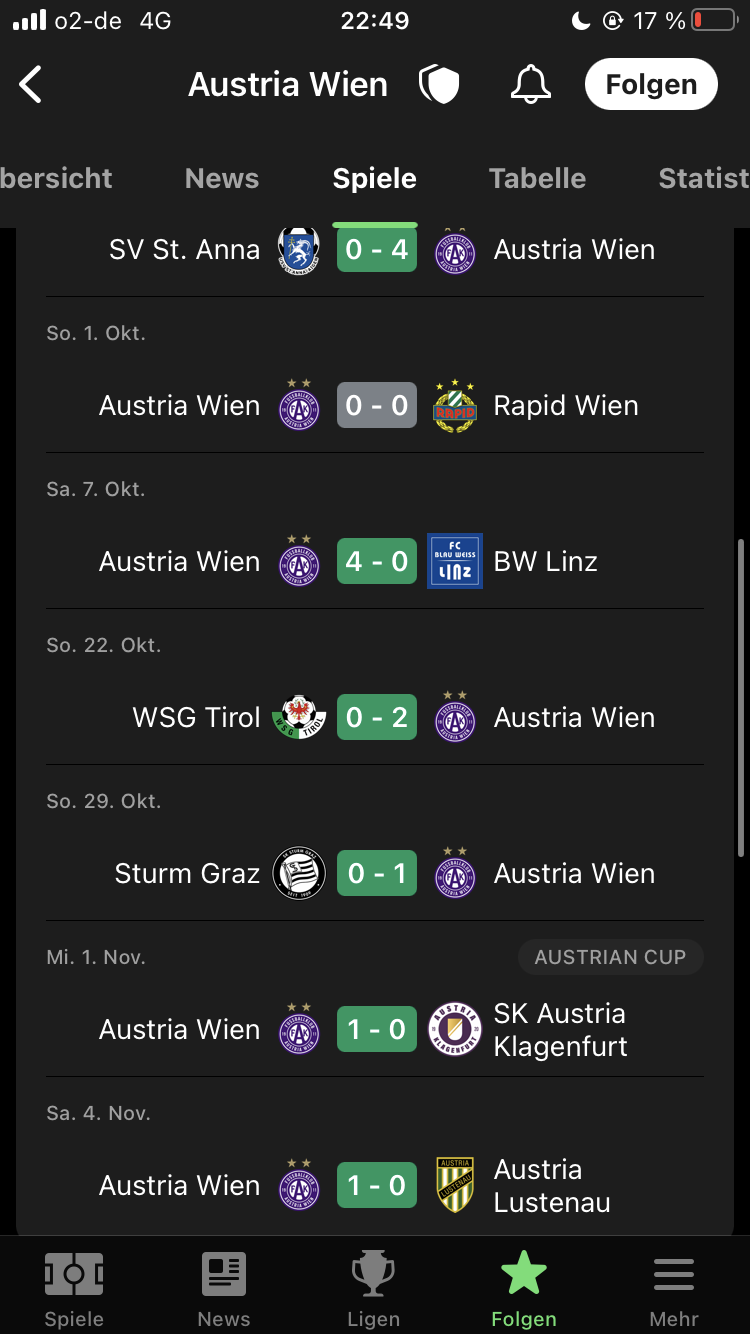Open the Mehr menu
Viewport: 750px width, 1334px height.
tap(674, 1289)
